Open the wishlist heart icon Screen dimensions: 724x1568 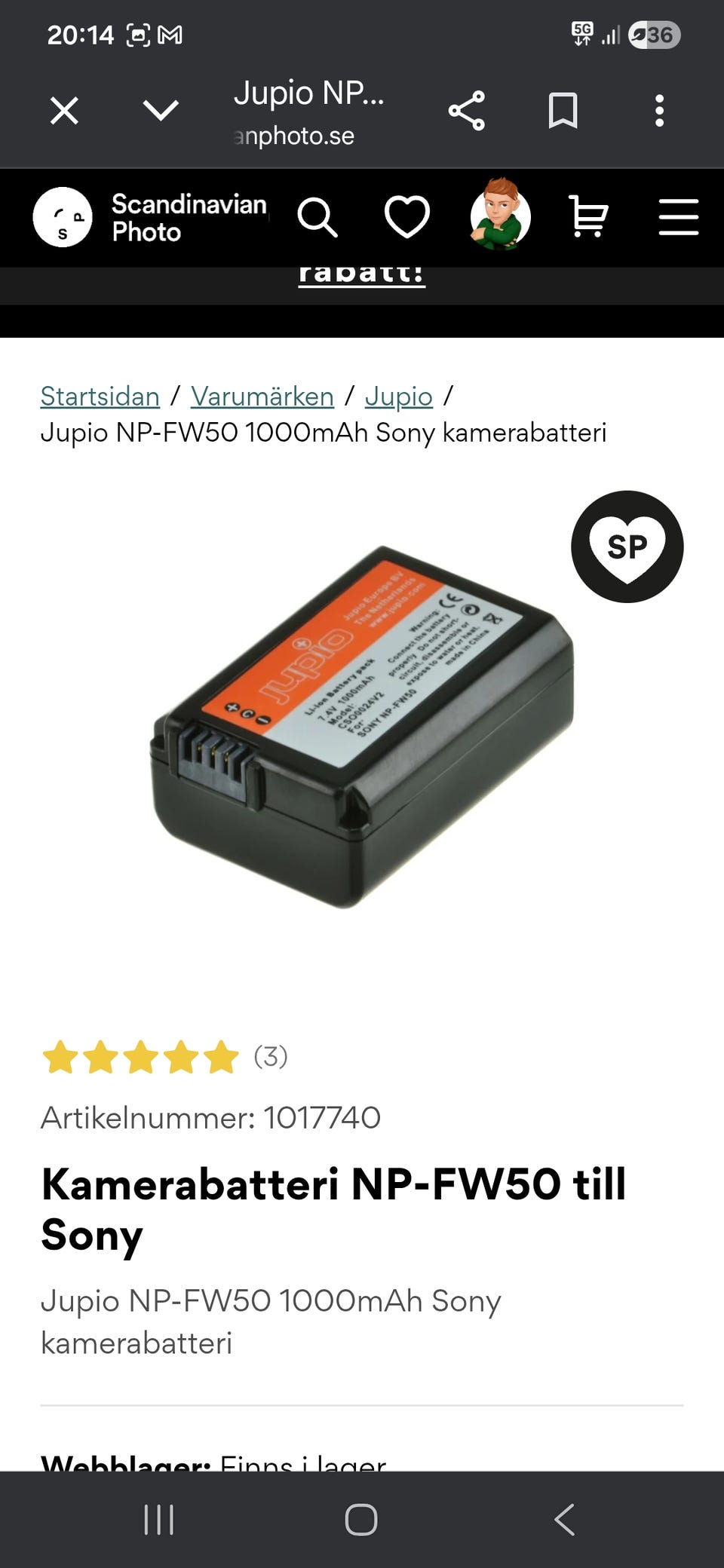(406, 218)
